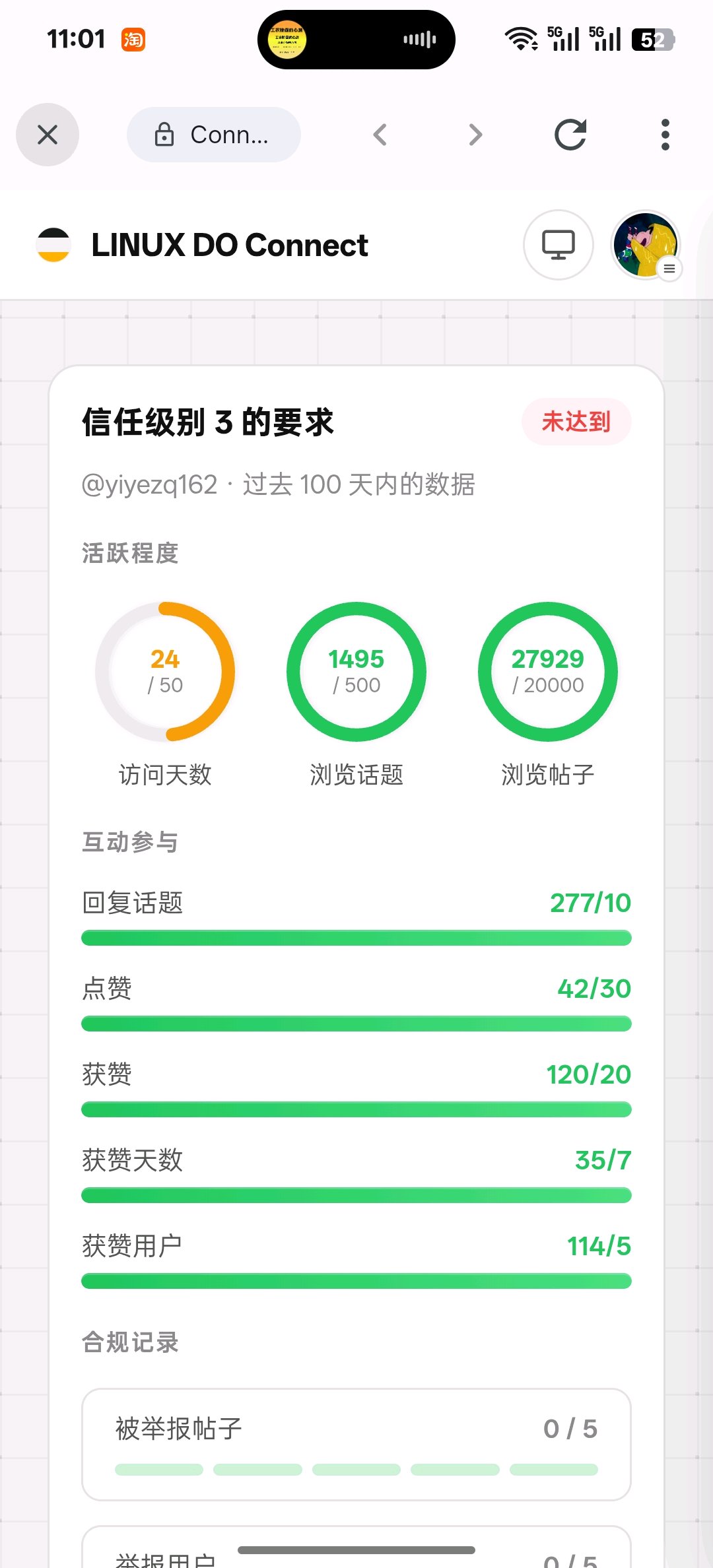This screenshot has width=713, height=1568.
Task: Close the in-app browser
Action: [48, 135]
